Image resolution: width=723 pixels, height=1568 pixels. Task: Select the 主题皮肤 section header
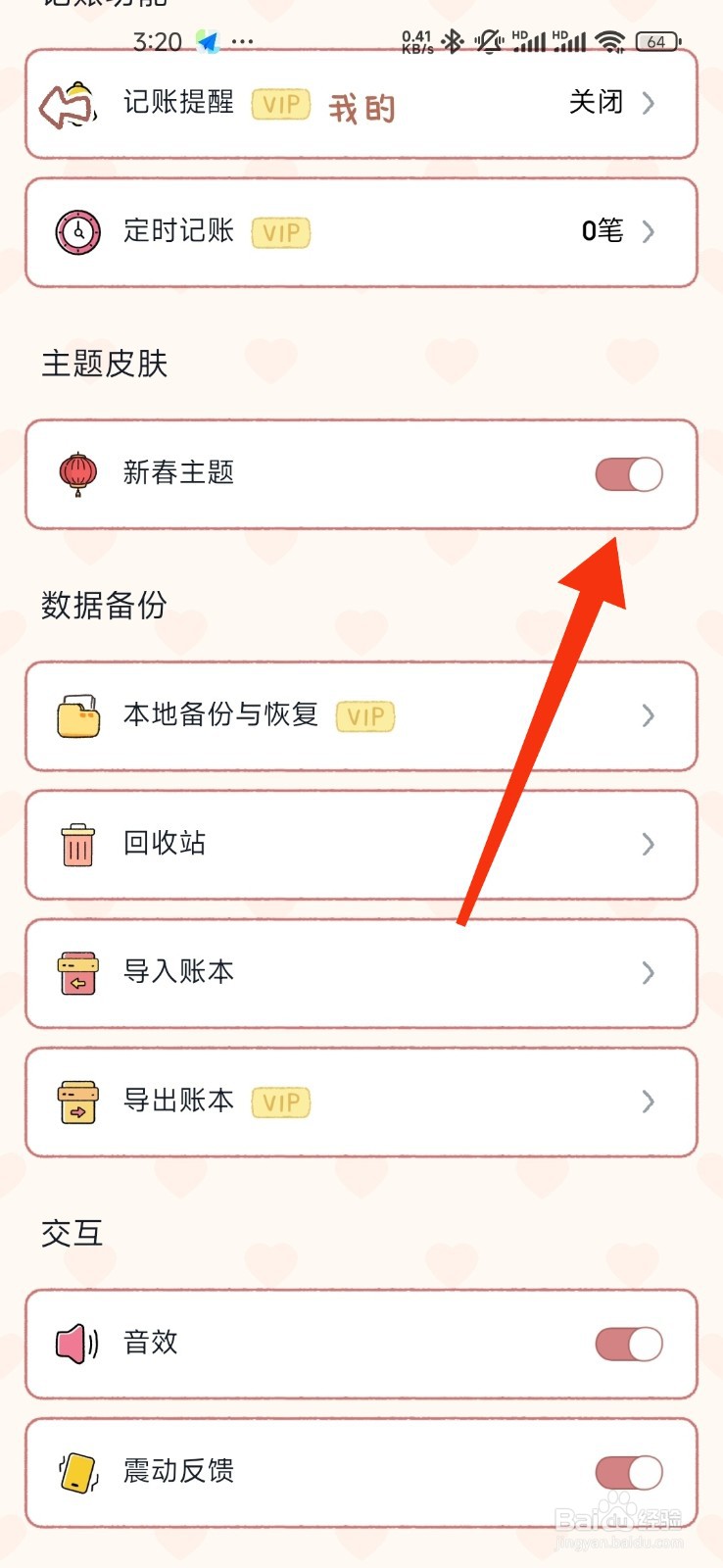click(x=105, y=364)
